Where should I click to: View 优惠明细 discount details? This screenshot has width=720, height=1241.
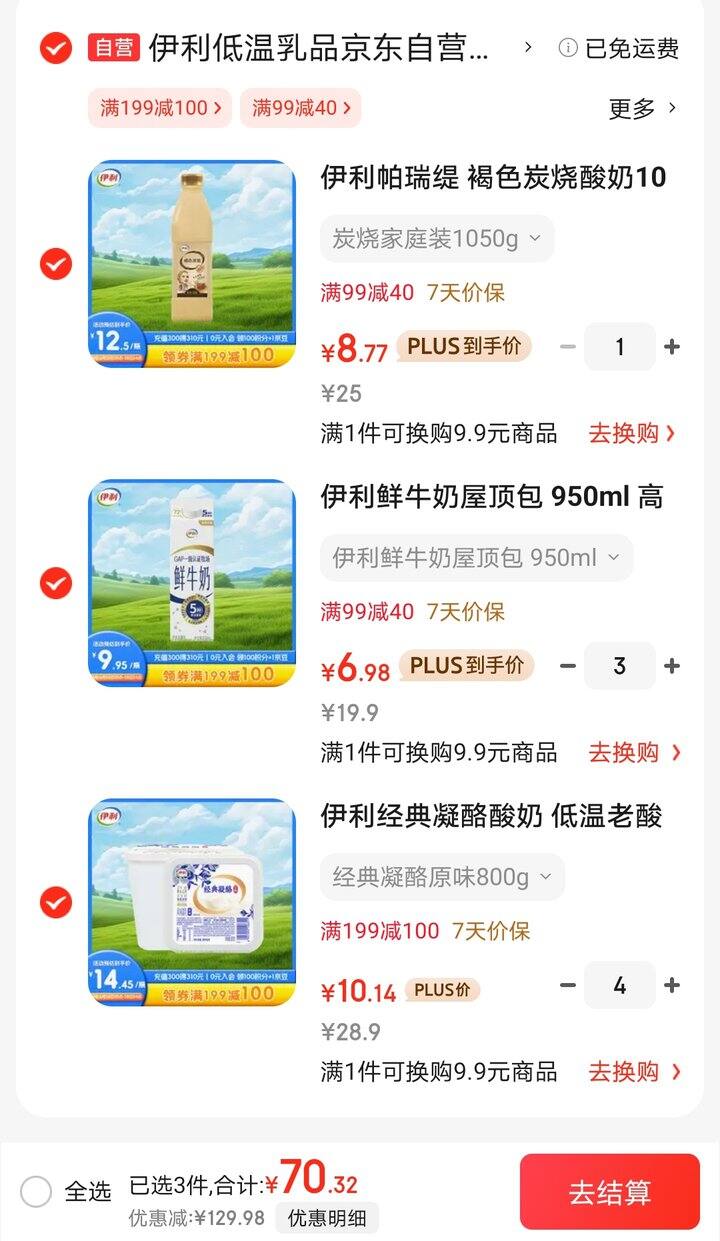click(x=327, y=1218)
